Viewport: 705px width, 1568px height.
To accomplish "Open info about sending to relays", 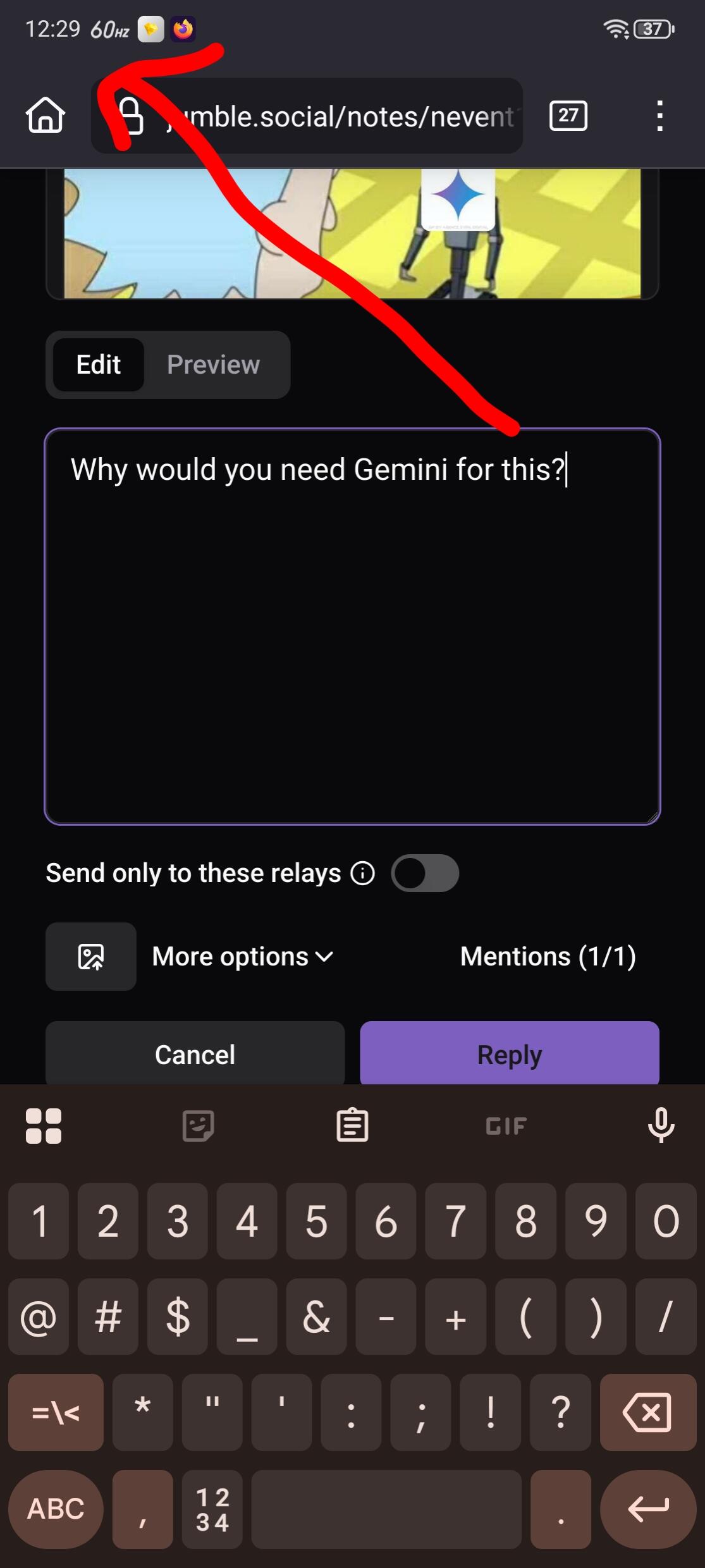I will (363, 873).
